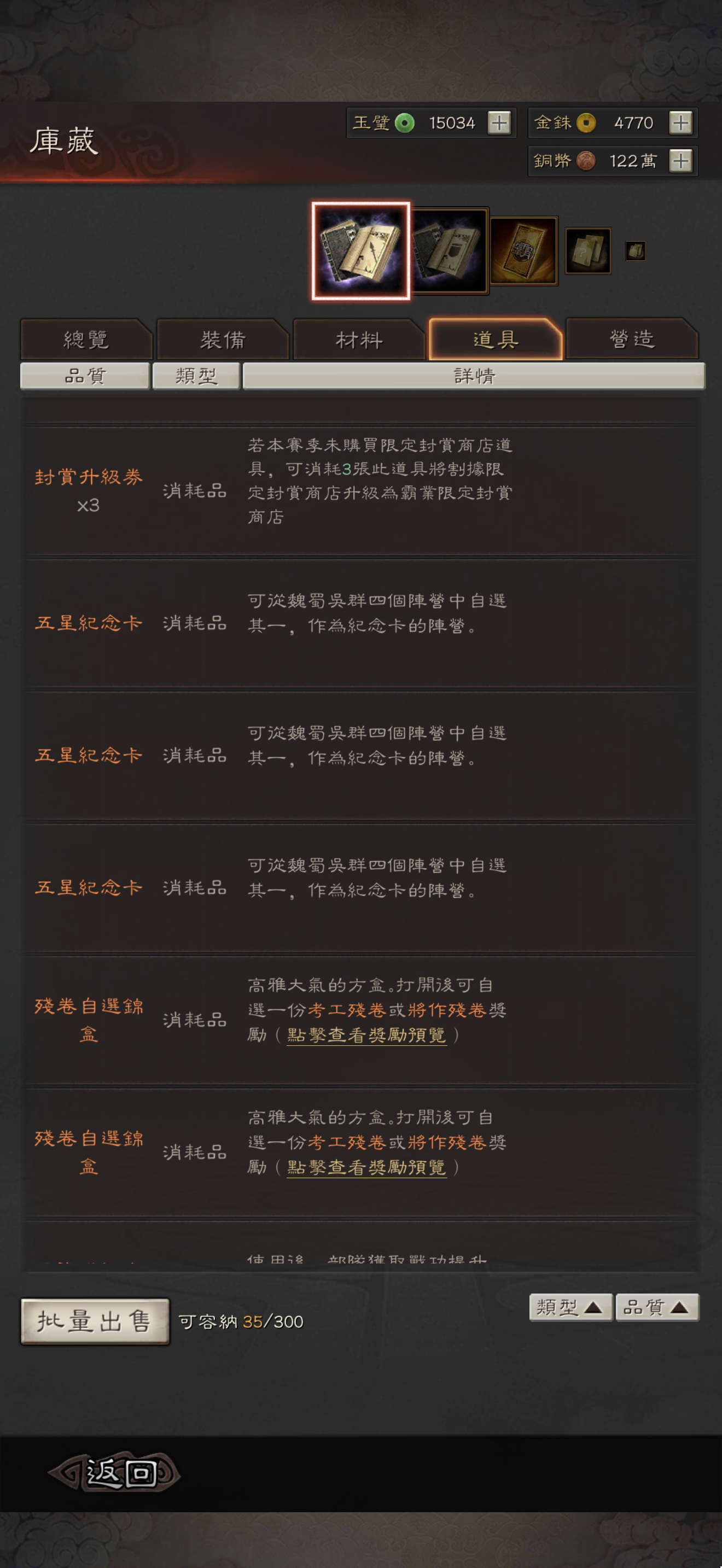
Task: Tap the 類型 column header
Action: pos(196,376)
